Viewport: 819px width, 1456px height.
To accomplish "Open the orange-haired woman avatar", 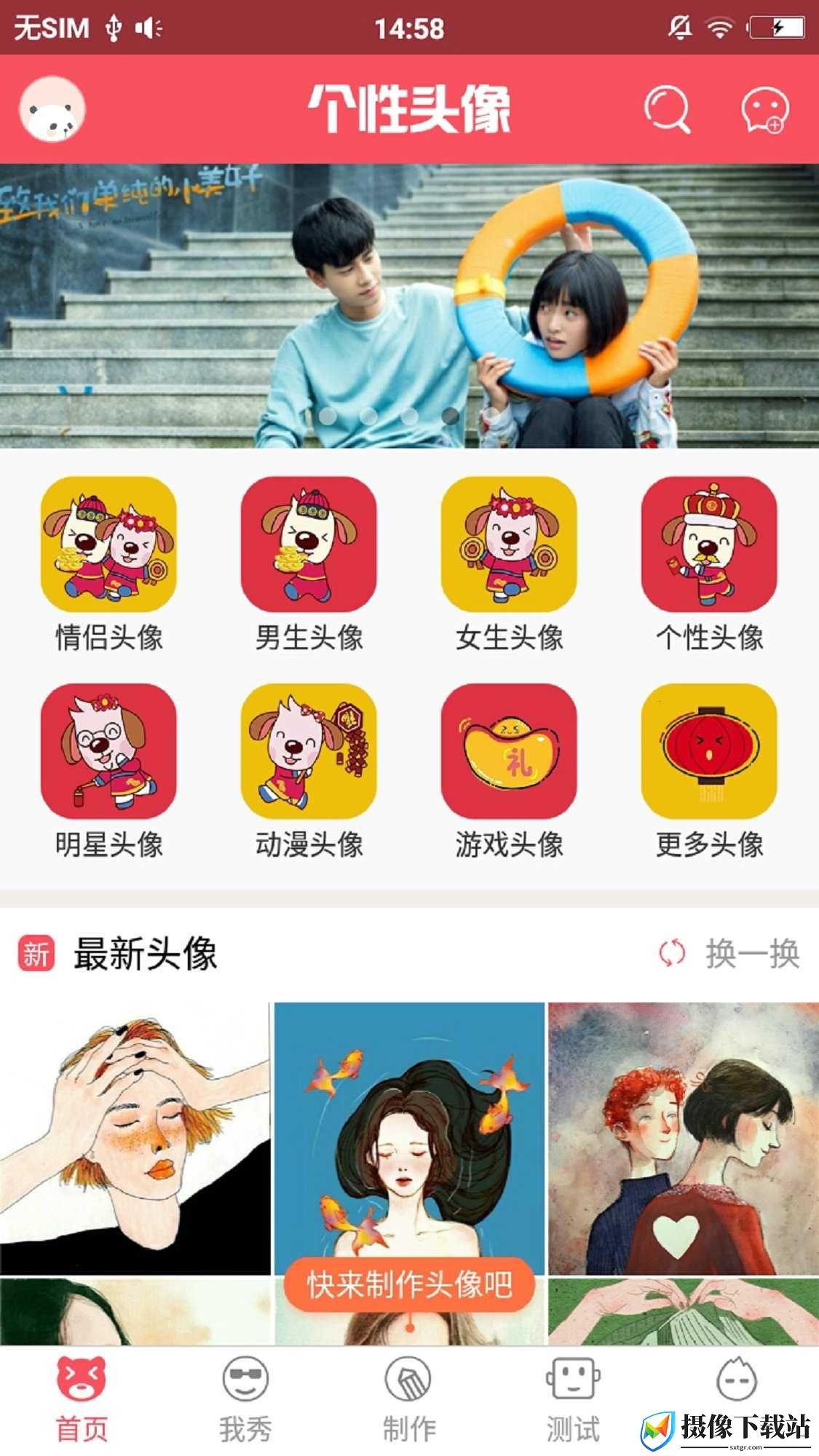I will click(x=135, y=1138).
